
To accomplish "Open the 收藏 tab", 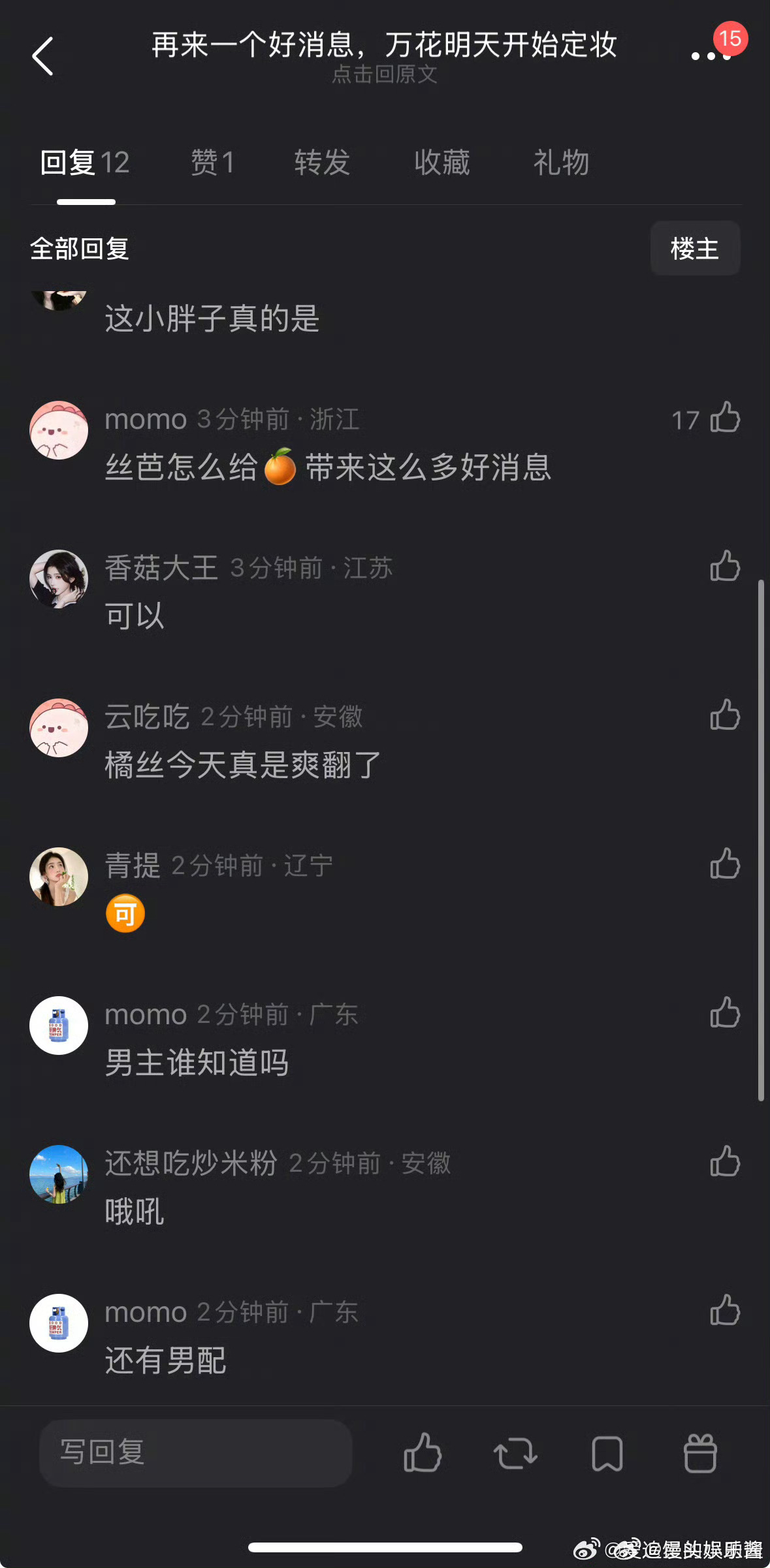I will click(x=441, y=163).
